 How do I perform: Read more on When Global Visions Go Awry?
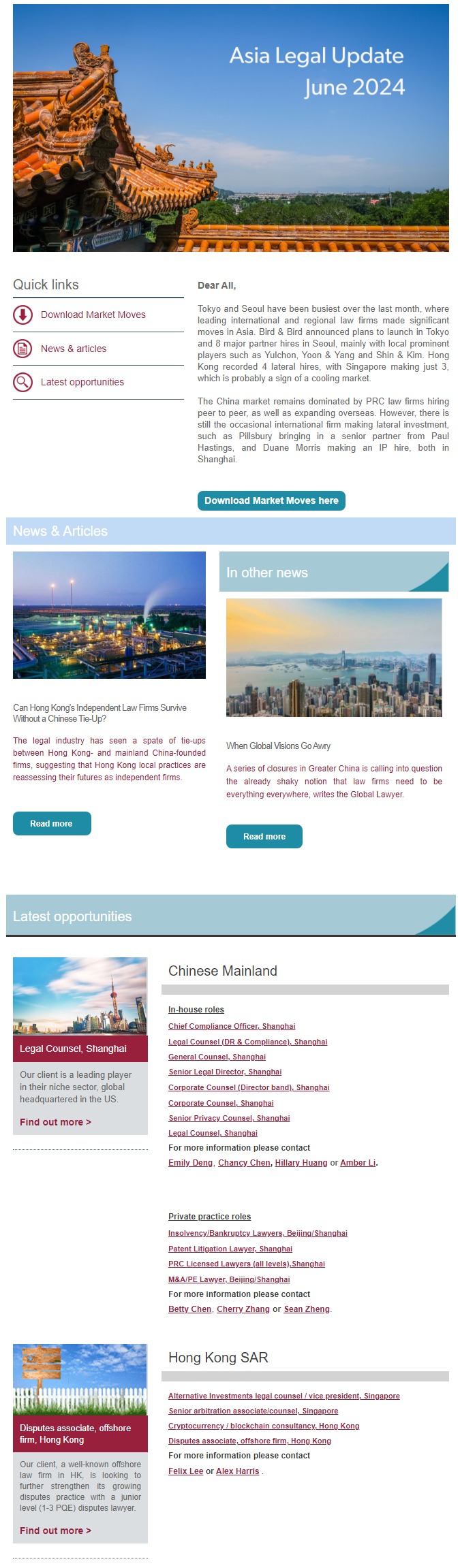pyautogui.click(x=264, y=836)
